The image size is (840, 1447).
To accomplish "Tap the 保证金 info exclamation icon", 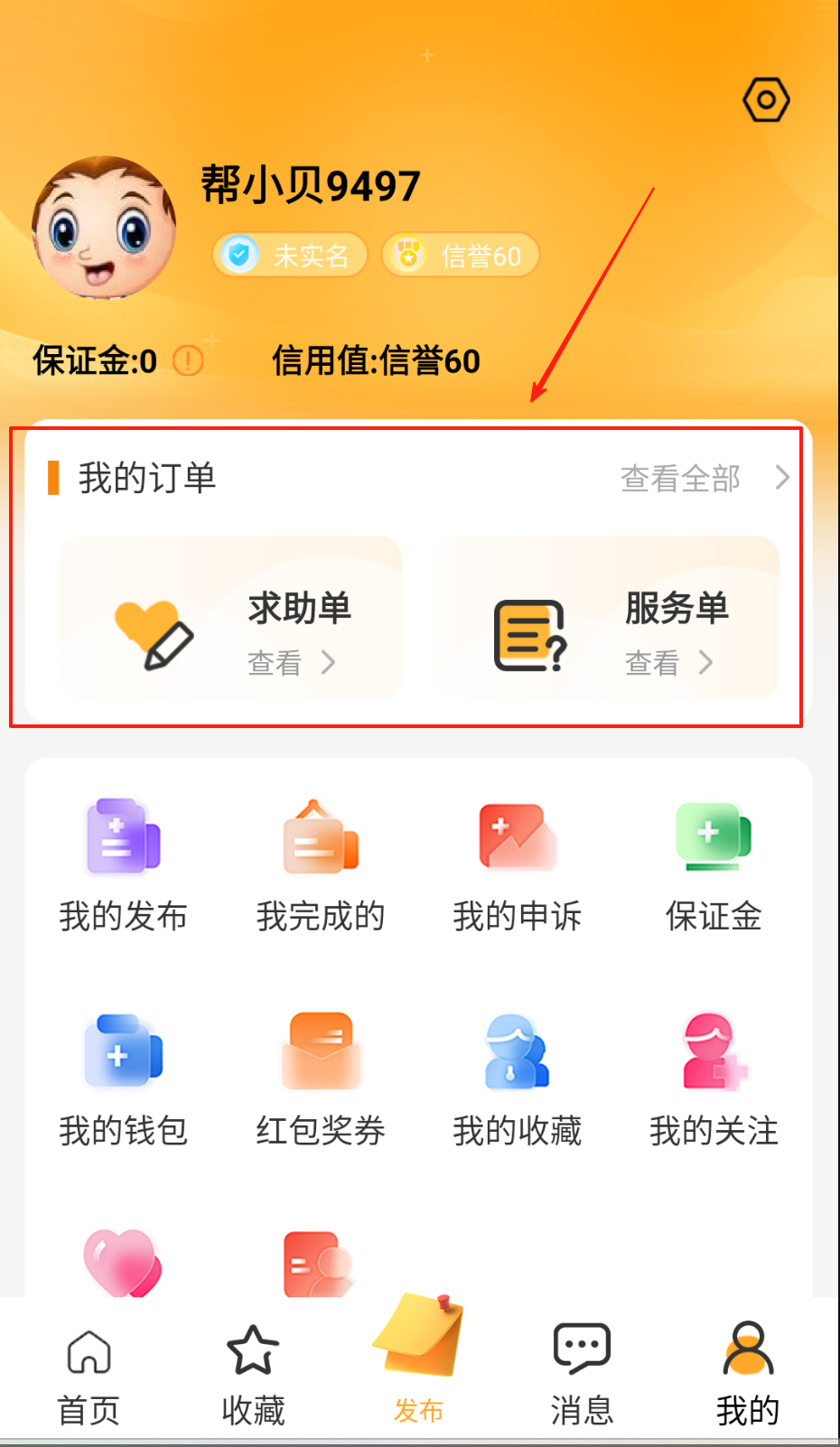I will 188,361.
